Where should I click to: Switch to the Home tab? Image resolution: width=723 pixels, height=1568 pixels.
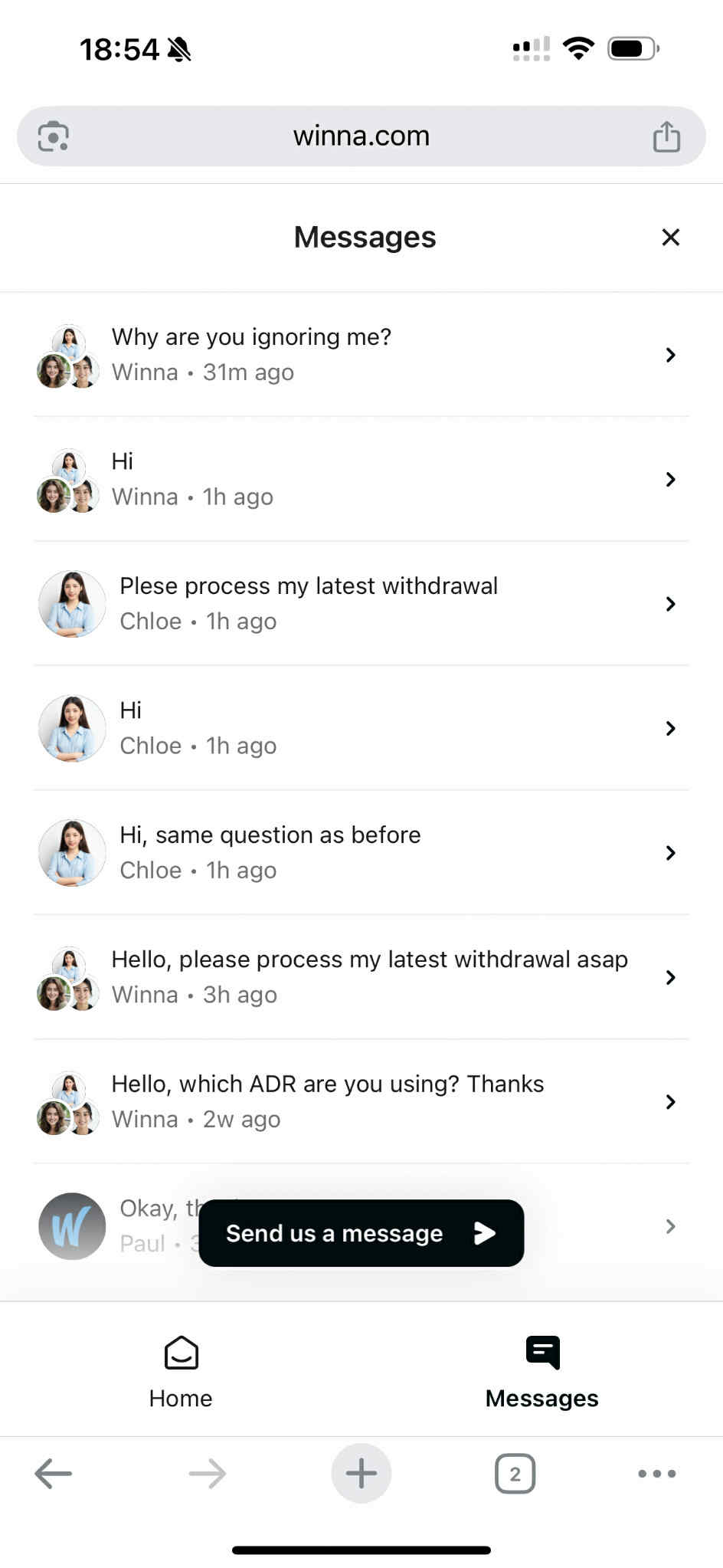coord(181,1372)
